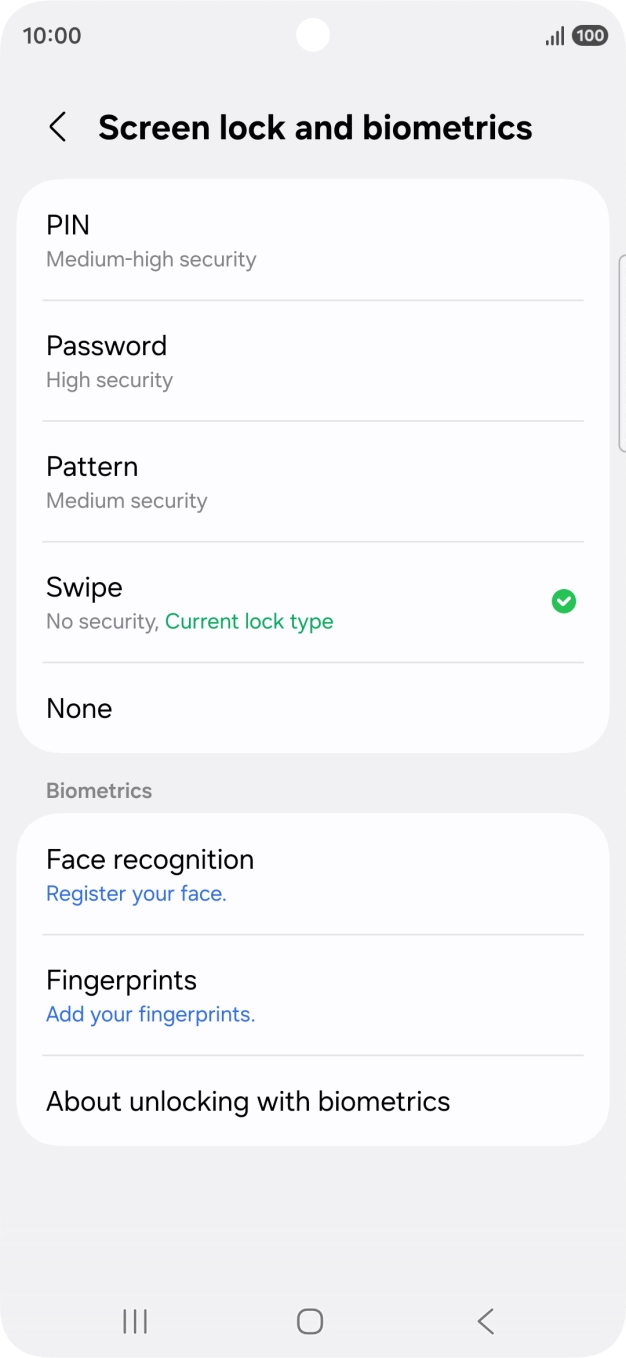Open Face recognition settings
This screenshot has width=626, height=1358.
(x=313, y=875)
